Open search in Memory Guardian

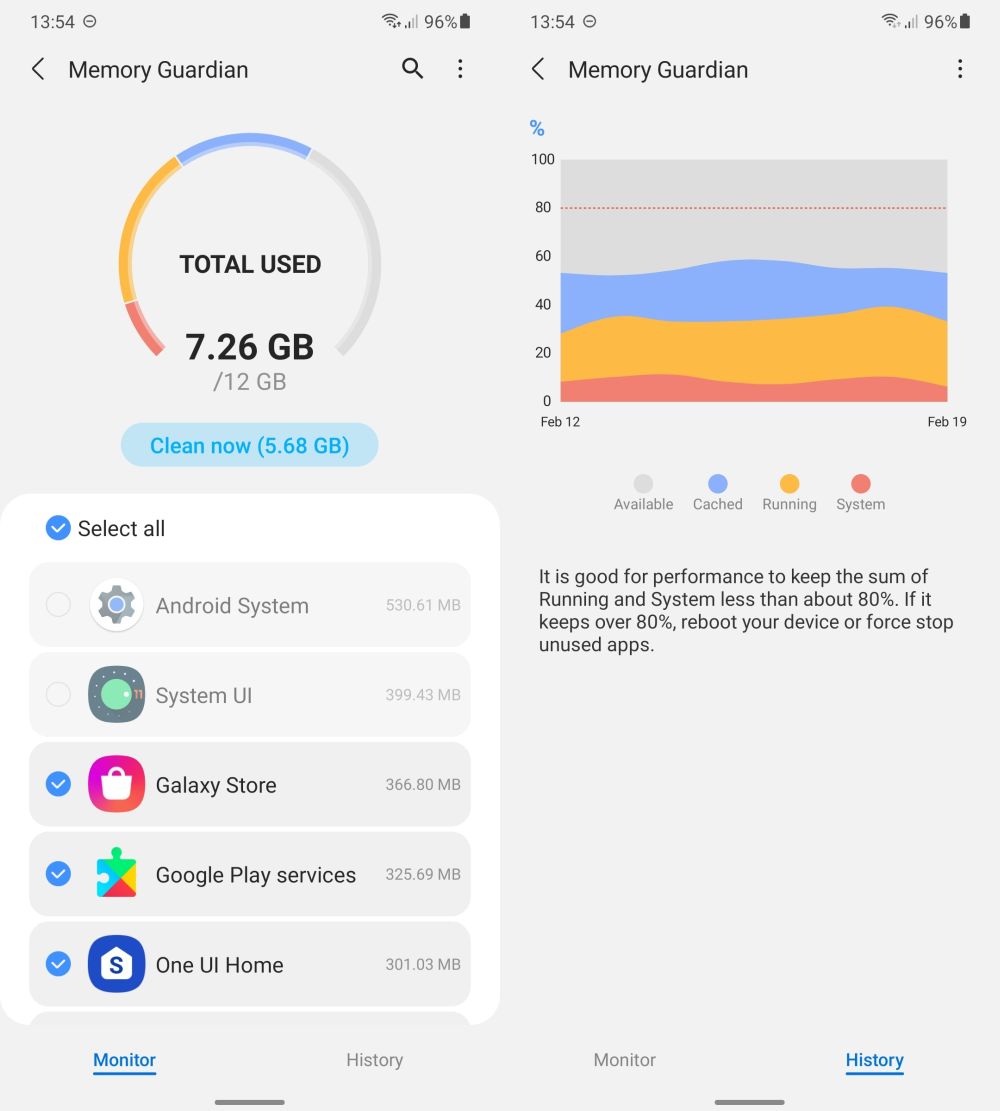coord(412,69)
